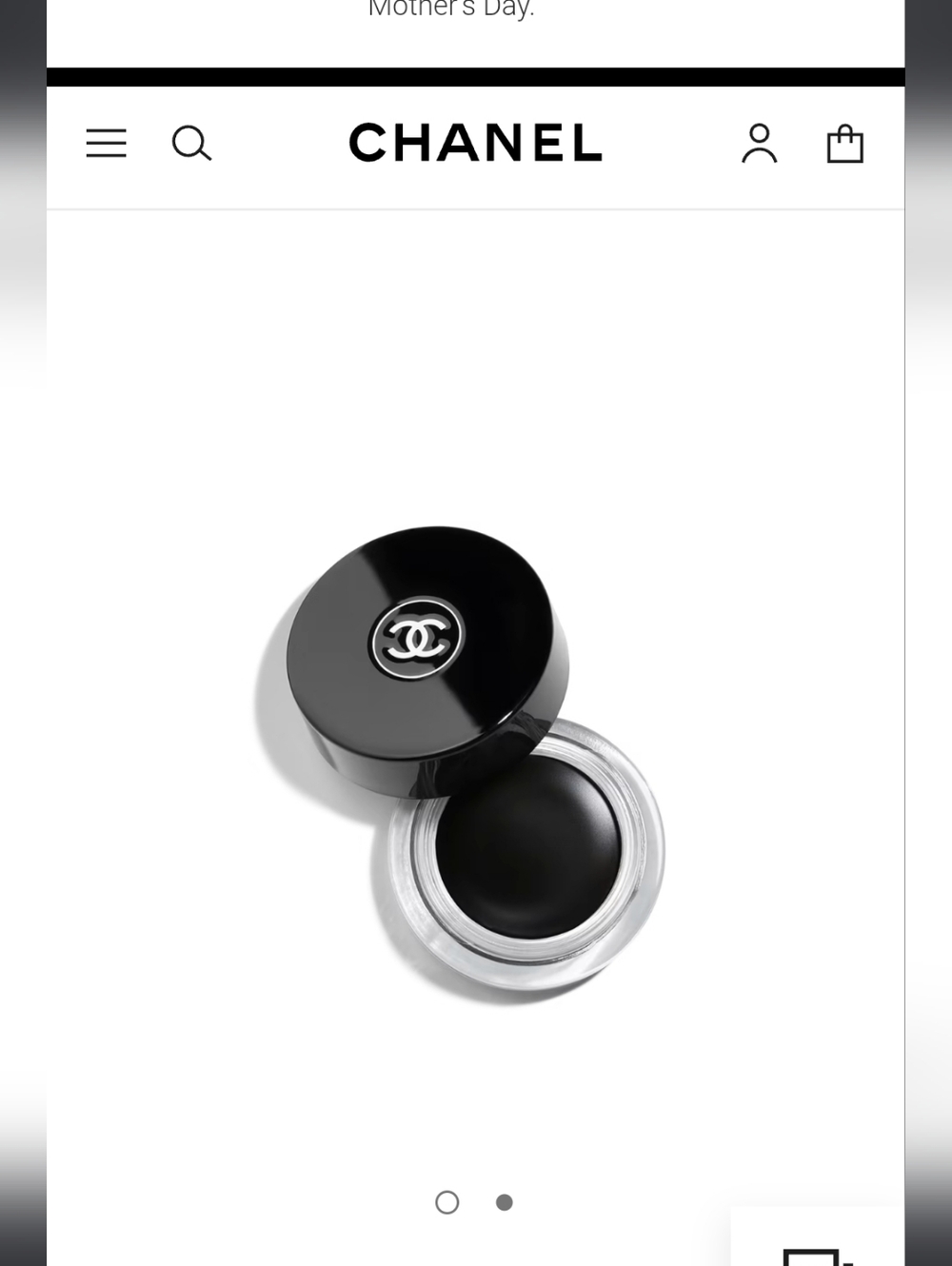Return to homepage via header wordmark
This screenshot has height=1266, width=952.
[475, 142]
